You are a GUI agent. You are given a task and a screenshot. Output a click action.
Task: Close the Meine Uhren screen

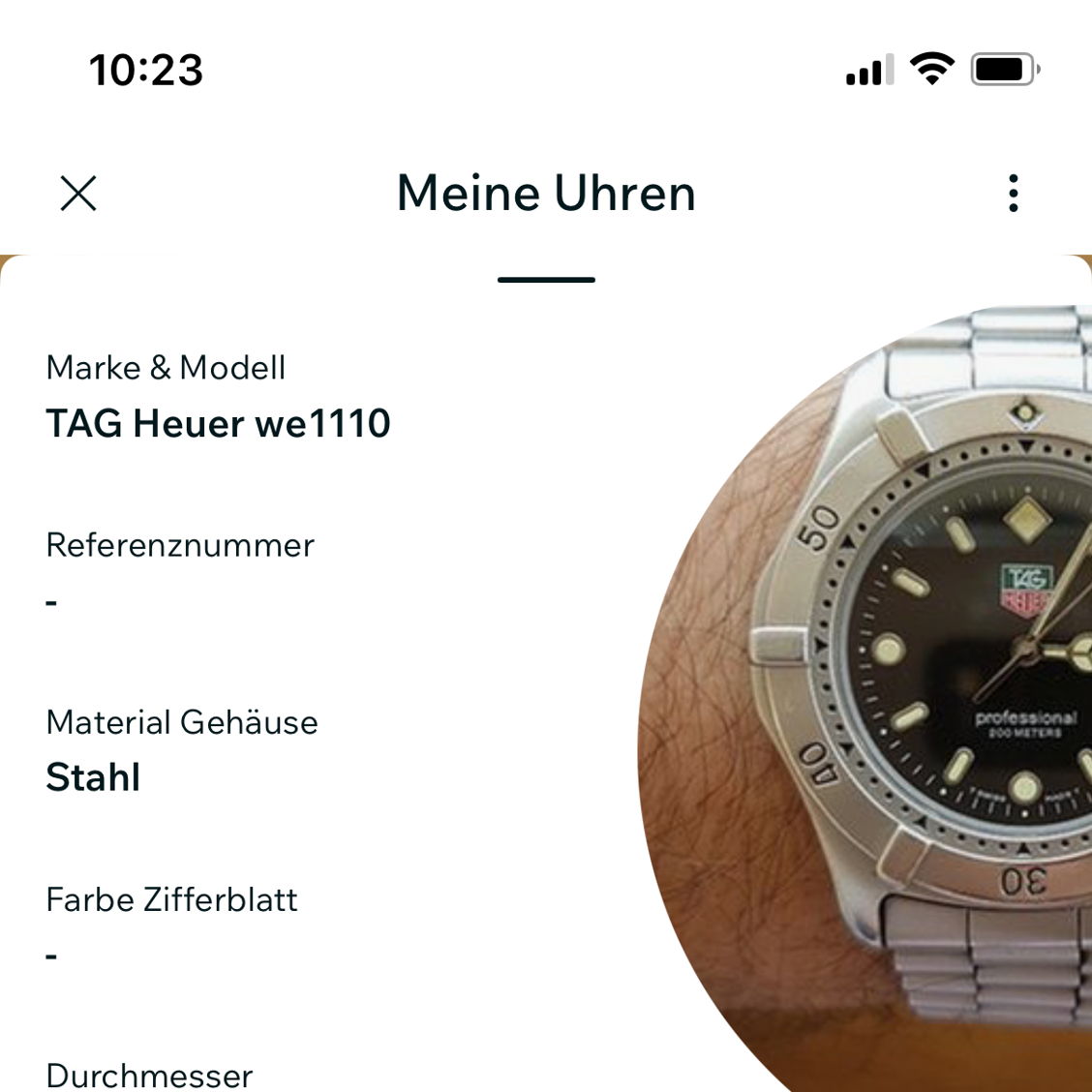78,194
